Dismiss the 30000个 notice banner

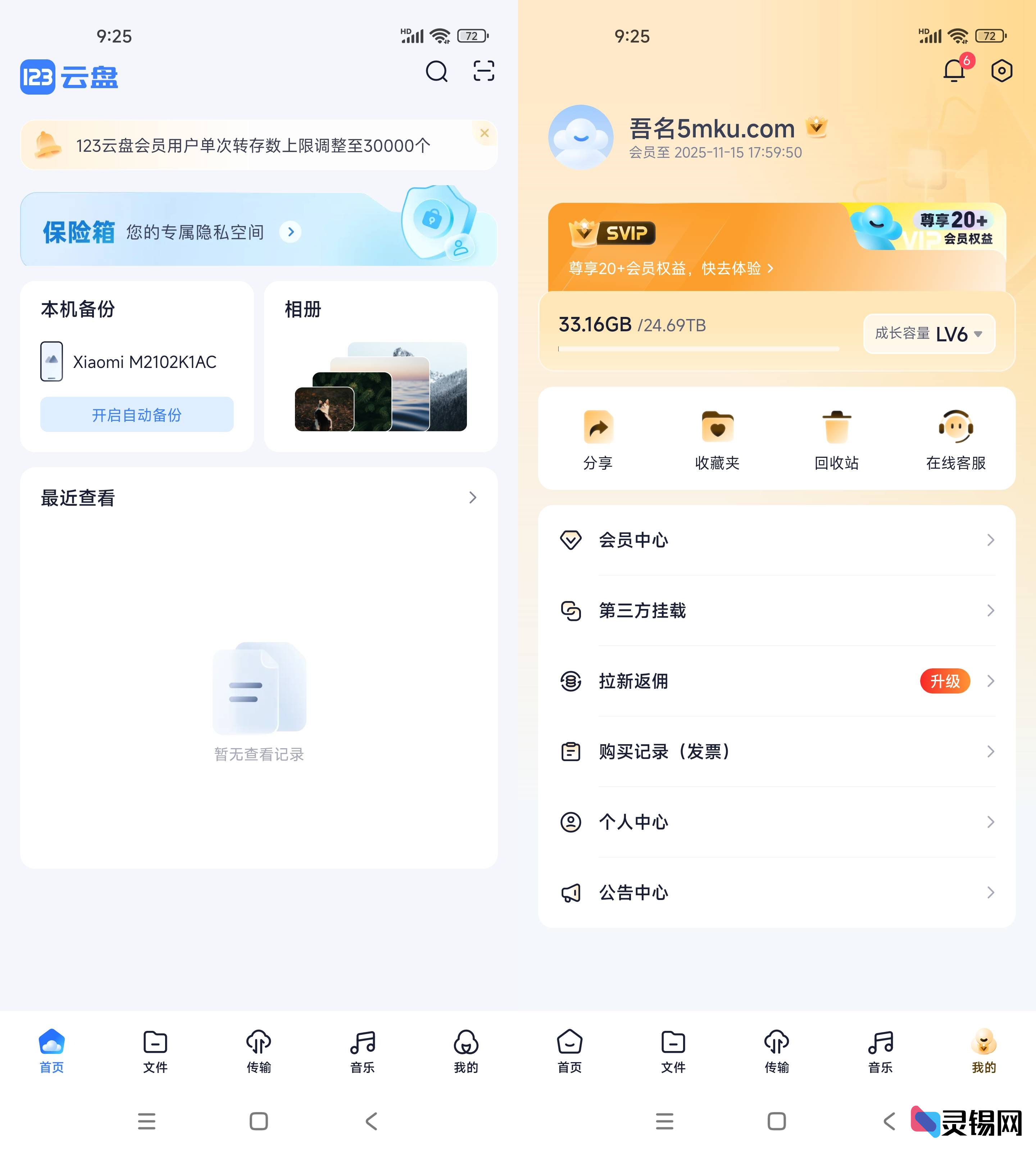[485, 133]
